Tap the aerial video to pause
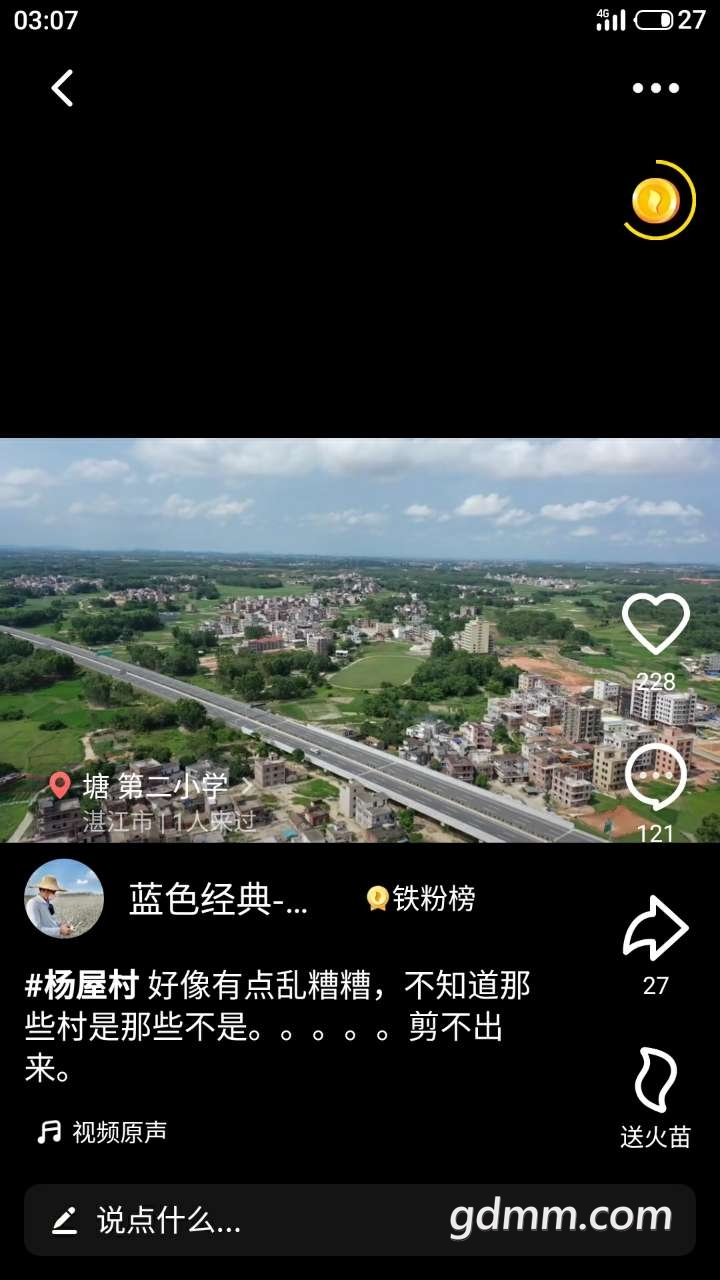720x1280 pixels. (x=330, y=620)
